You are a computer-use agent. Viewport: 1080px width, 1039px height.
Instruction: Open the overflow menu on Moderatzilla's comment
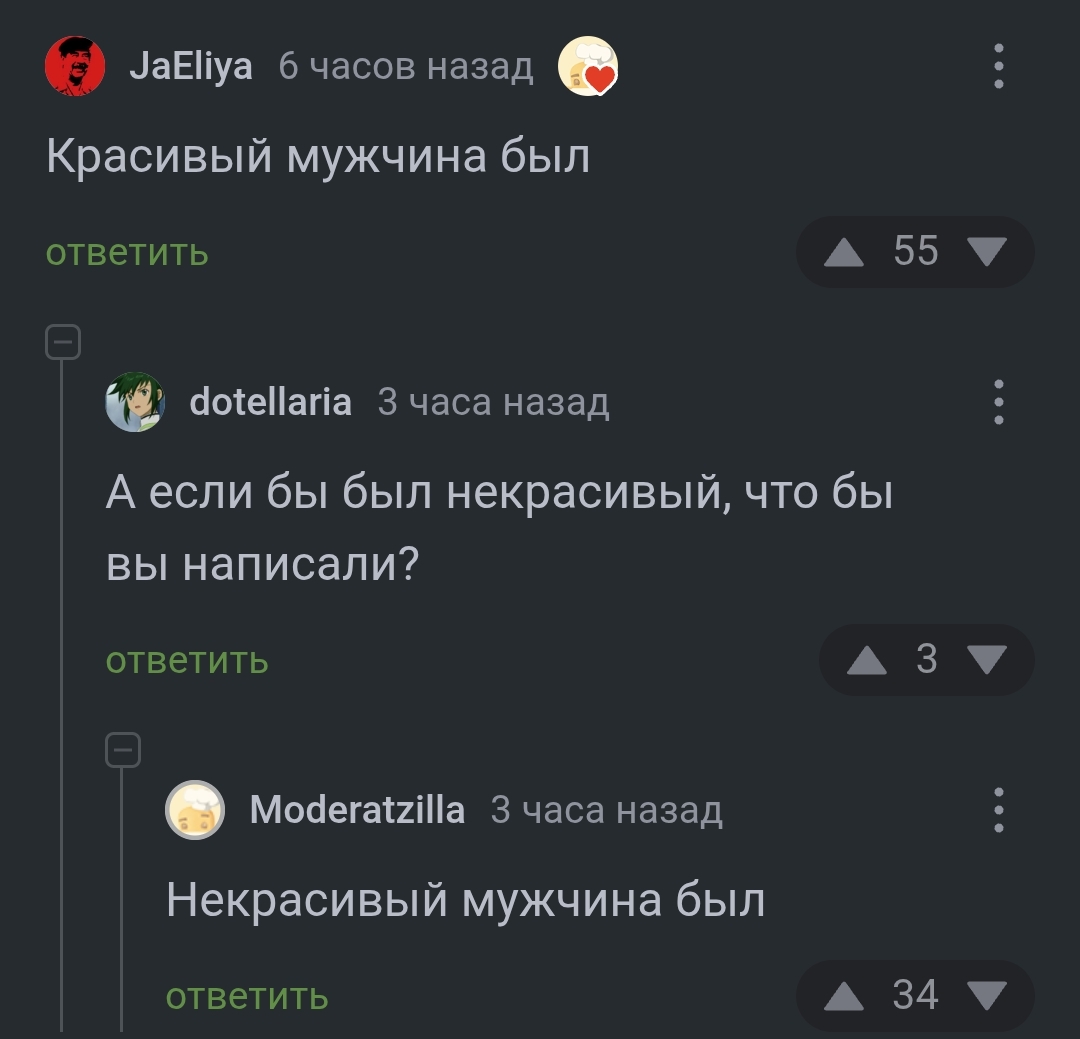[x=998, y=810]
